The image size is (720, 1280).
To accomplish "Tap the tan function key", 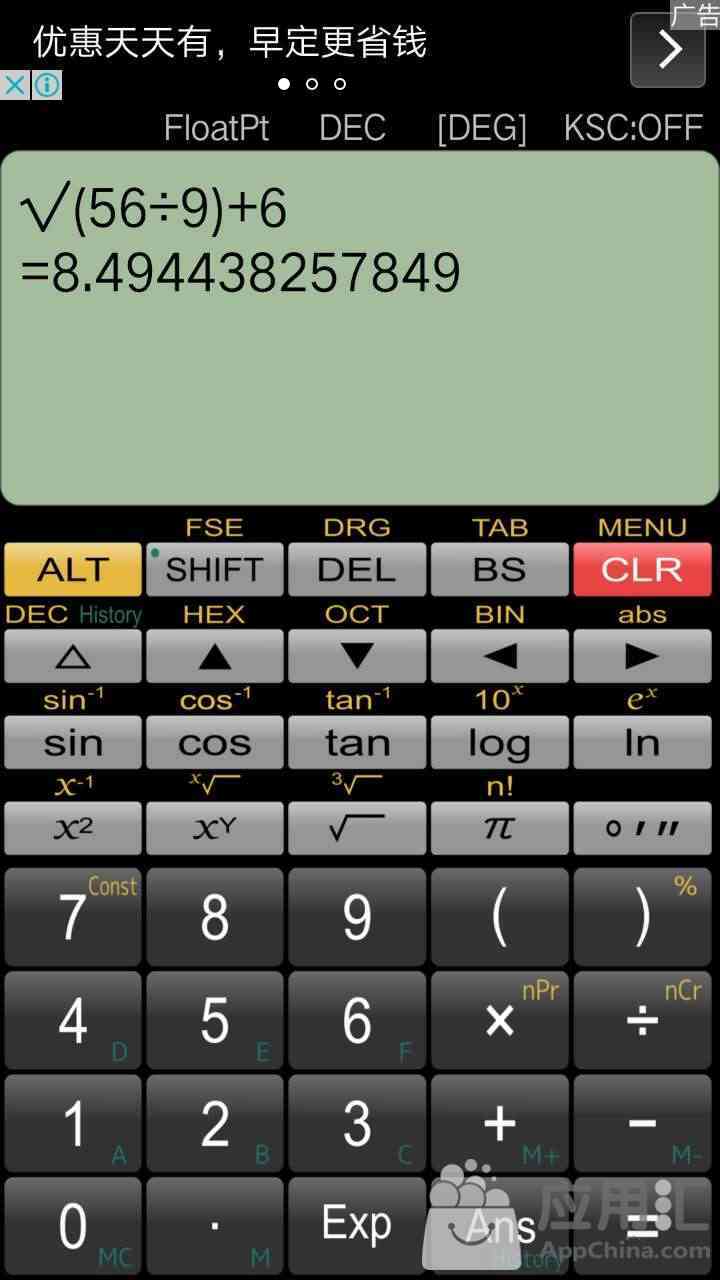I will point(357,742).
